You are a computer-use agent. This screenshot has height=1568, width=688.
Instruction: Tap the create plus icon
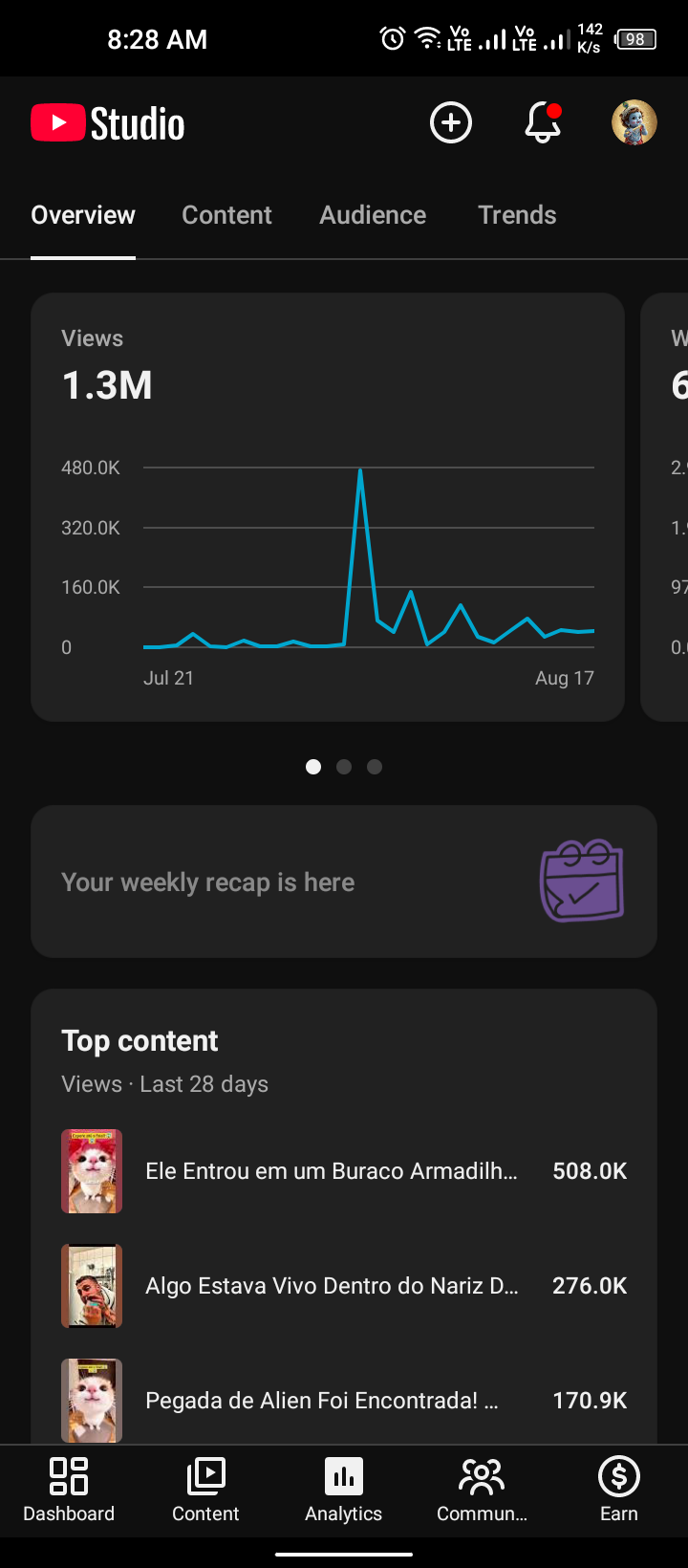(451, 123)
